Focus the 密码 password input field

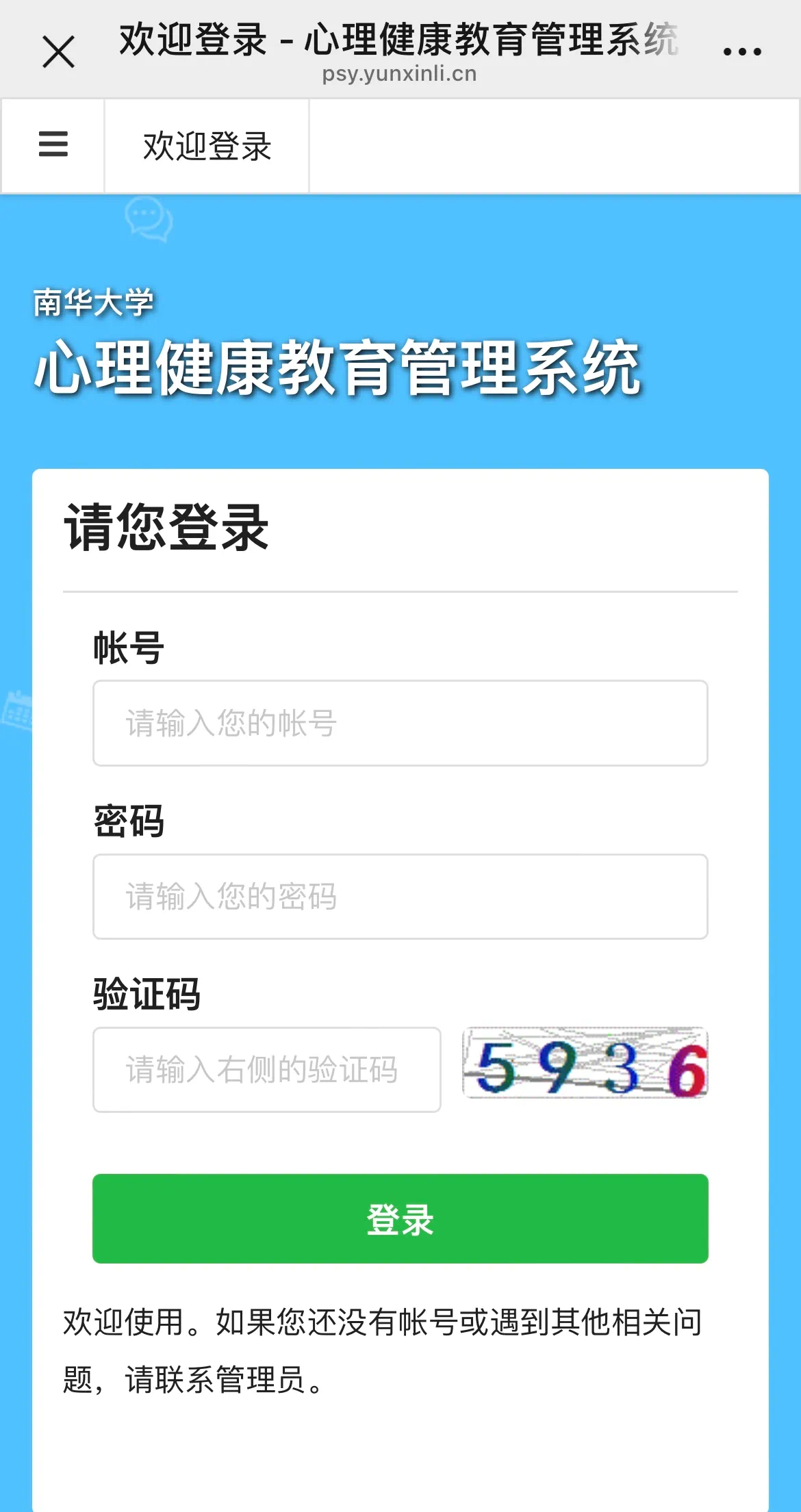tap(400, 896)
